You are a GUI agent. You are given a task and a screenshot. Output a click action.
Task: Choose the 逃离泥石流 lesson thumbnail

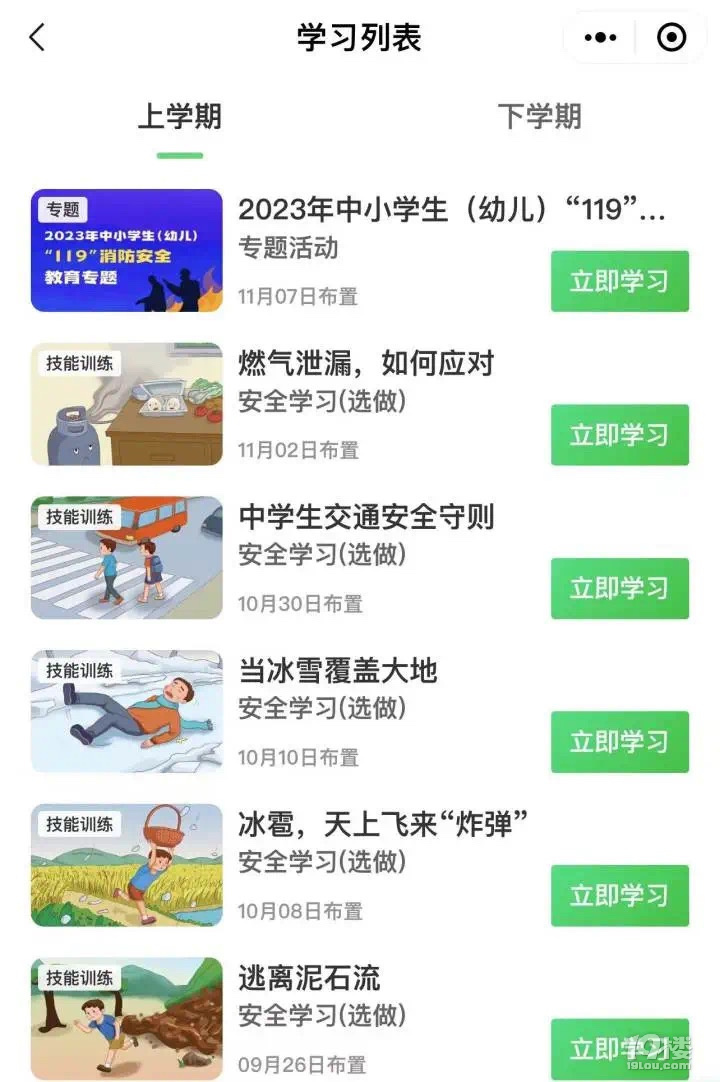click(x=127, y=1018)
